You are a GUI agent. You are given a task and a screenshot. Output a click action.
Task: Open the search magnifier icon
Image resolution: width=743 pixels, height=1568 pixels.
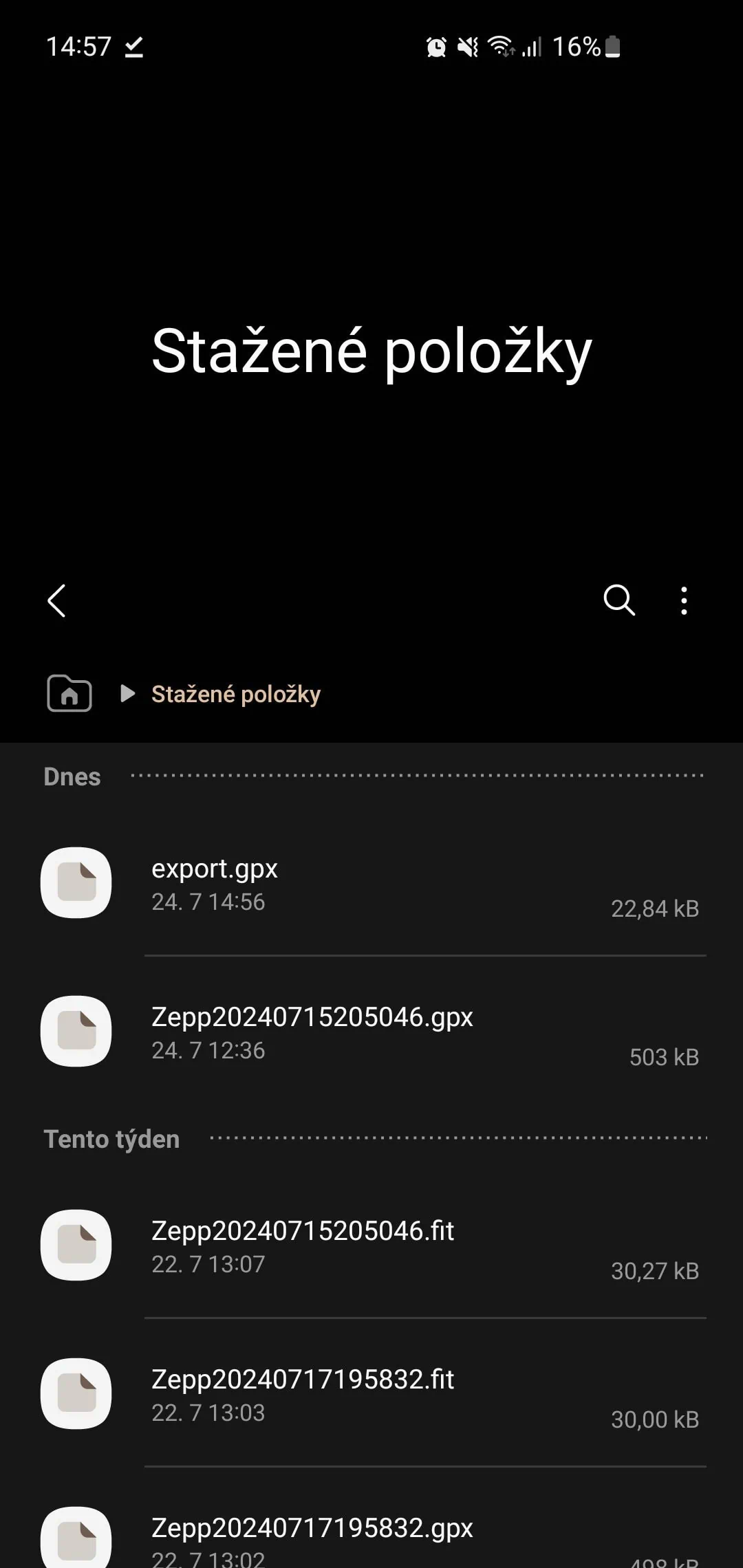point(618,600)
